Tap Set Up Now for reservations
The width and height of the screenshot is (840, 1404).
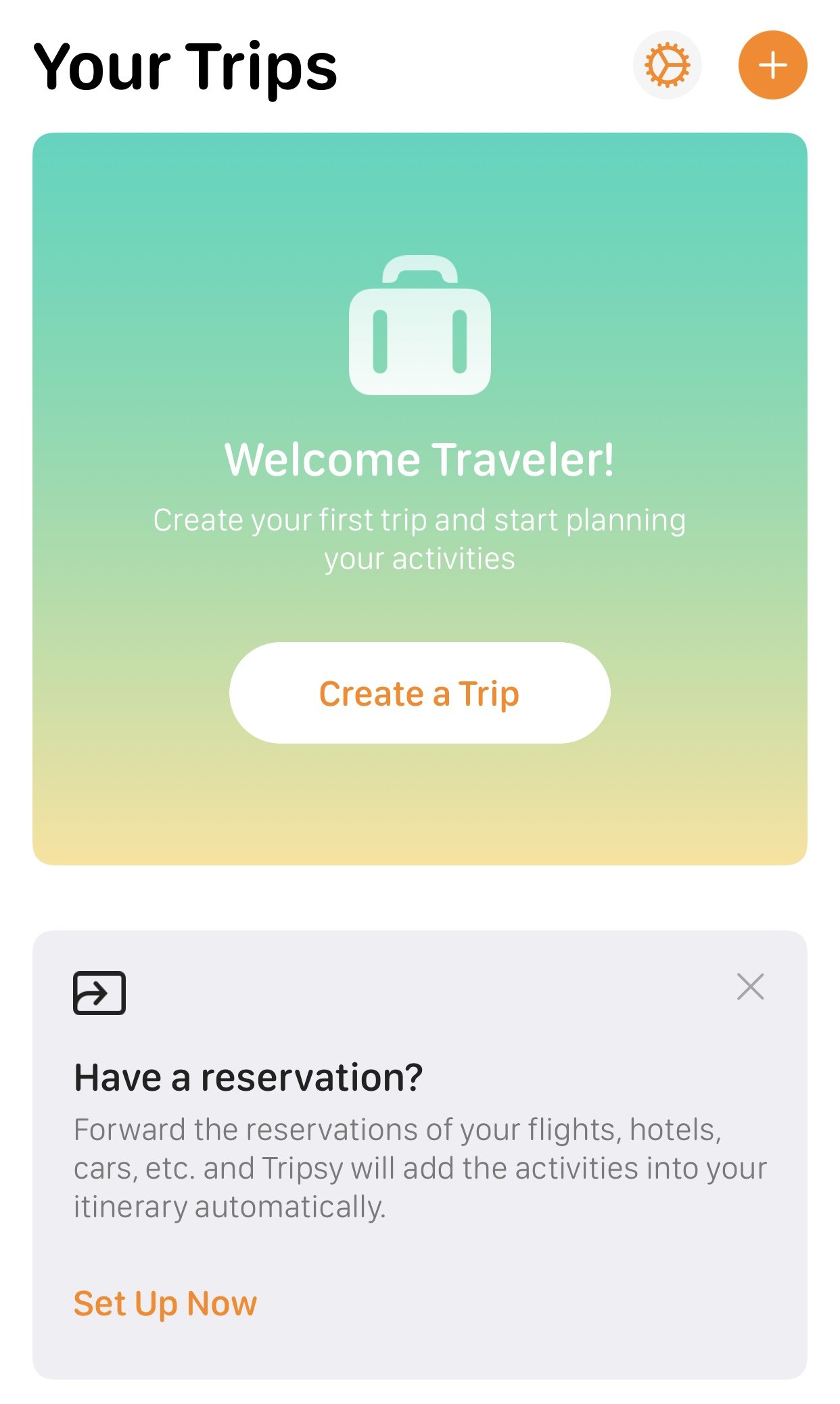click(x=166, y=1304)
